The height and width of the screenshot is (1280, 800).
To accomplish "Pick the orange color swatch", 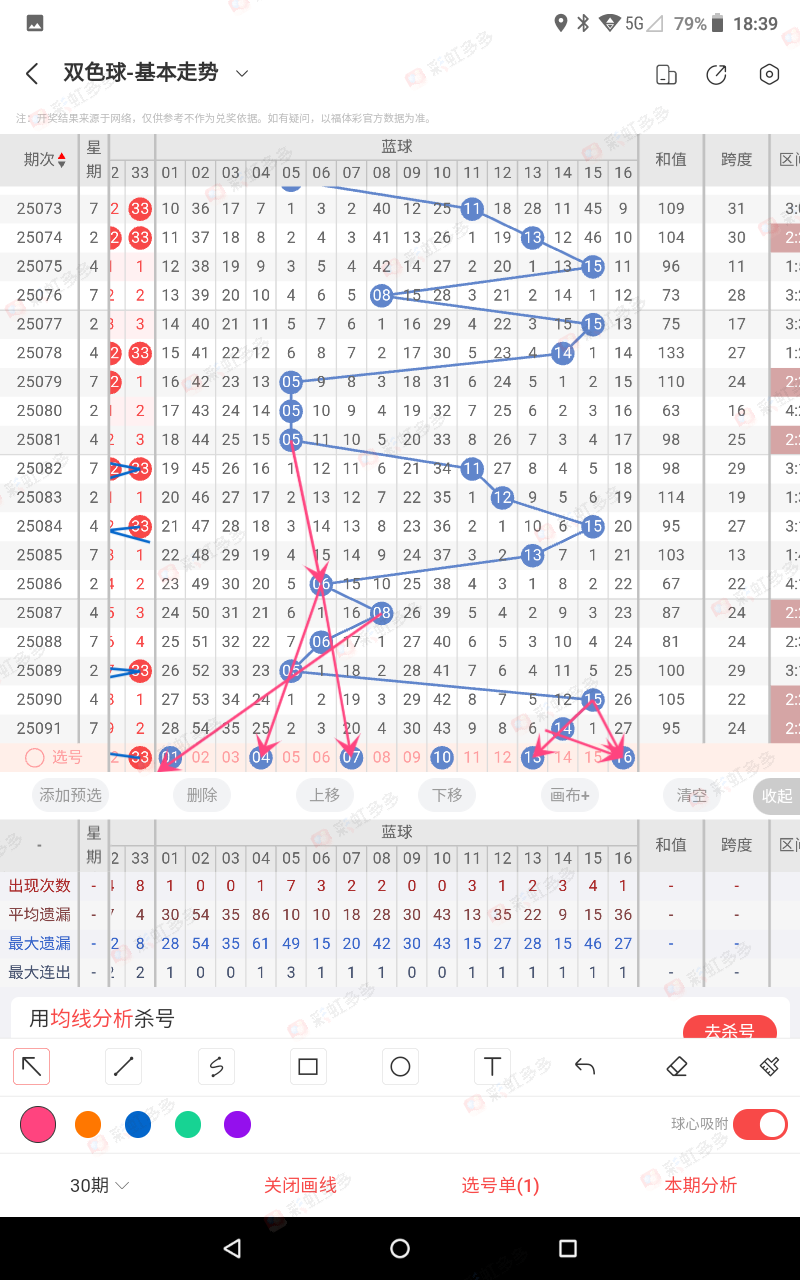I will coord(88,1125).
